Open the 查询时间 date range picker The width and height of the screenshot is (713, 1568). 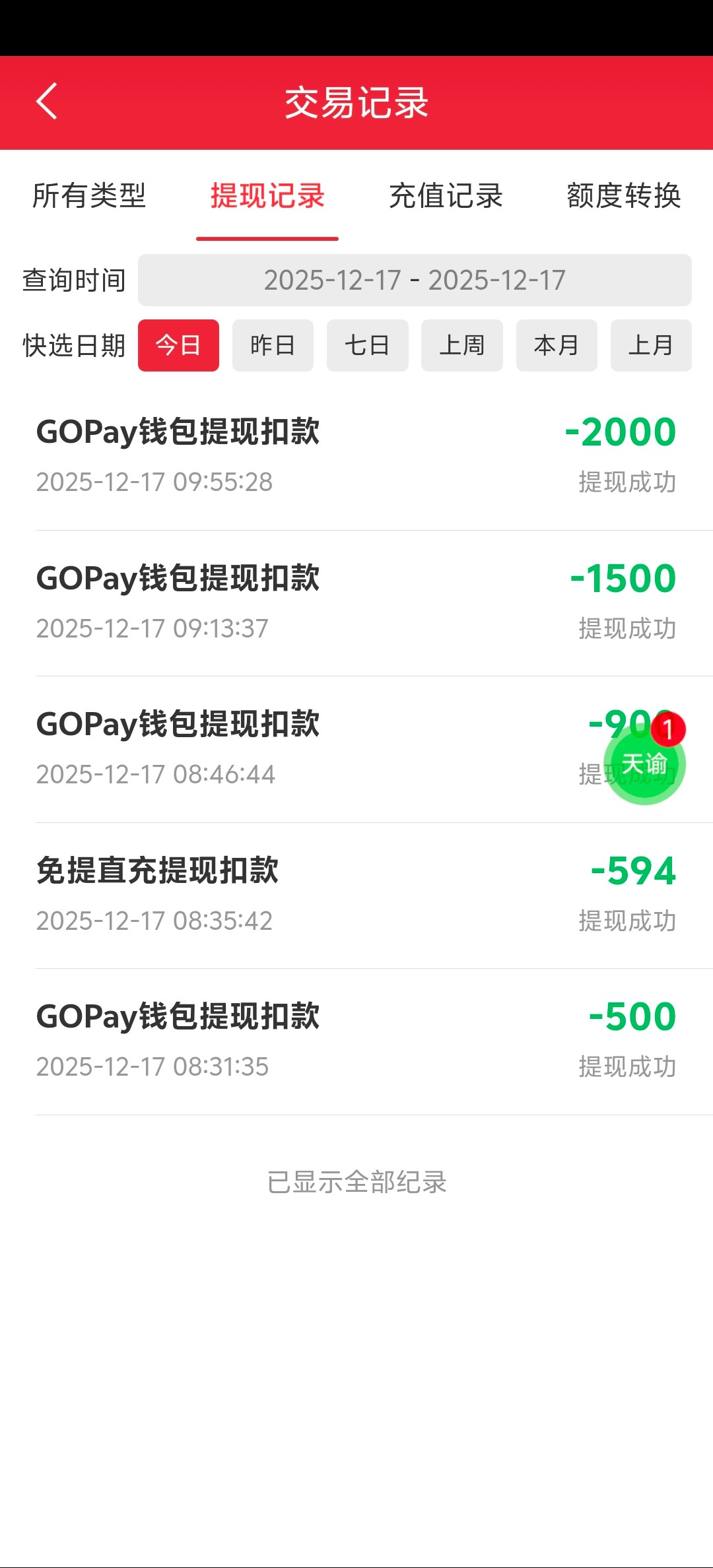[x=415, y=280]
